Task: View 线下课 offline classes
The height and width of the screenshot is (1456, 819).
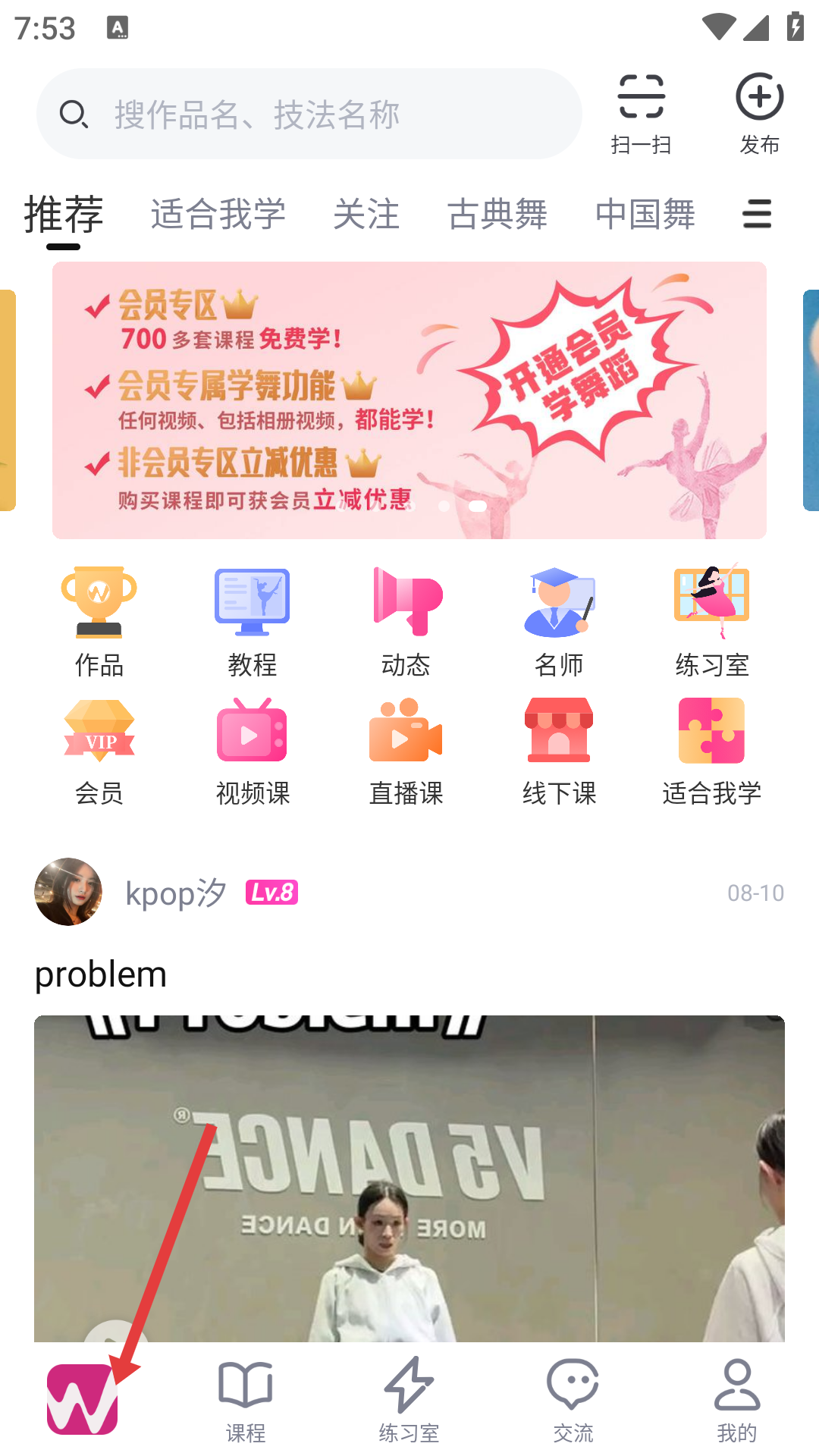Action: point(559,751)
